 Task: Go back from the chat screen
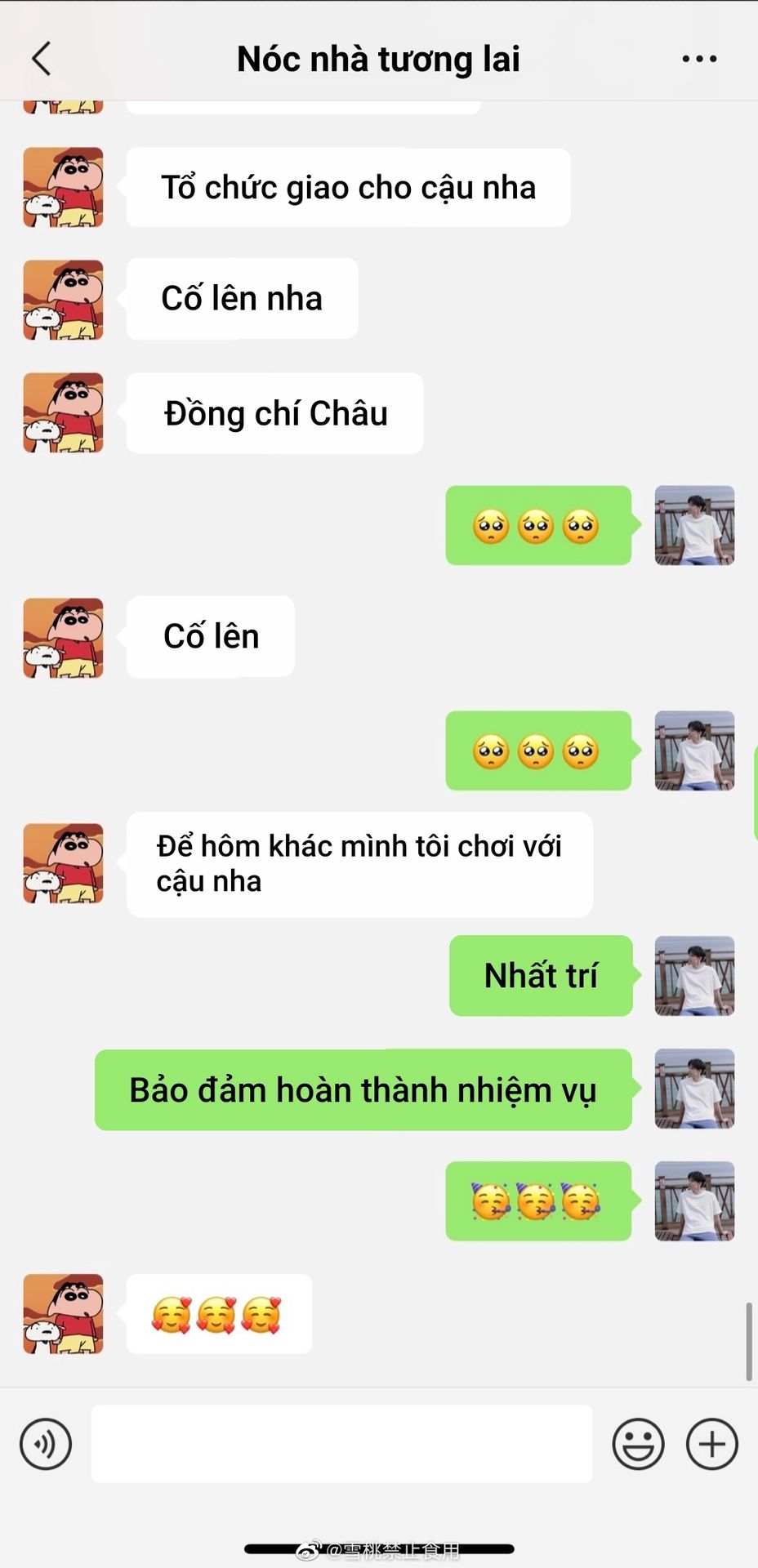[42, 59]
